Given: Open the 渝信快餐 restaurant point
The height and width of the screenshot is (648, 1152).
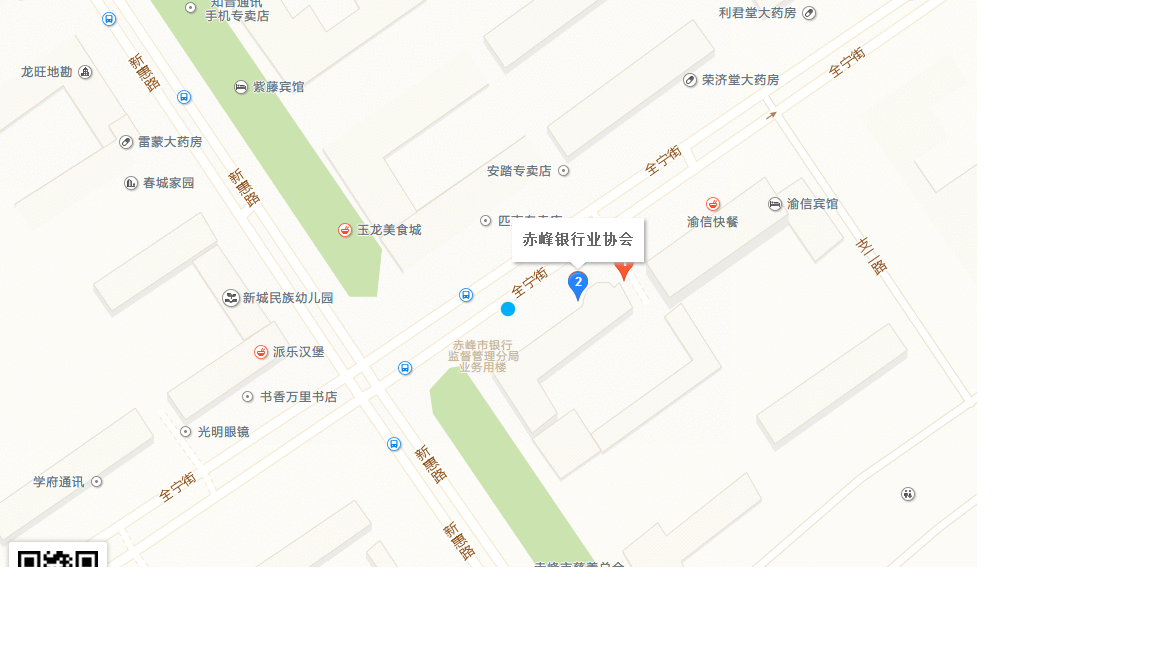Looking at the screenshot, I should click(713, 205).
